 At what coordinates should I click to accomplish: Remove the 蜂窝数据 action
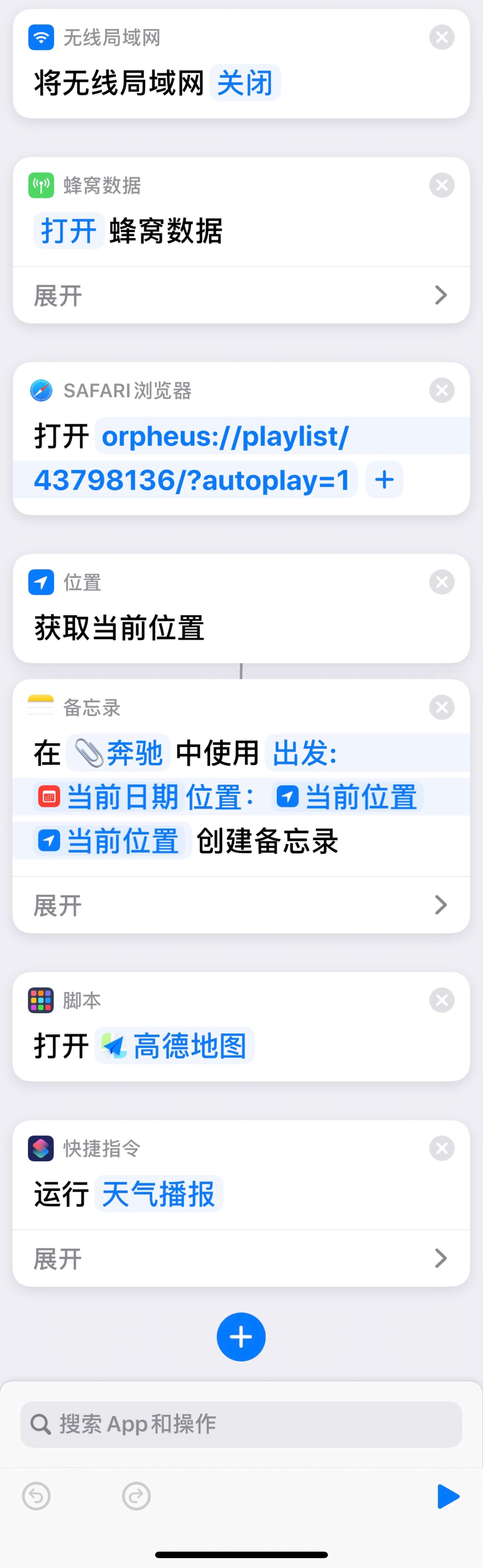(x=441, y=185)
